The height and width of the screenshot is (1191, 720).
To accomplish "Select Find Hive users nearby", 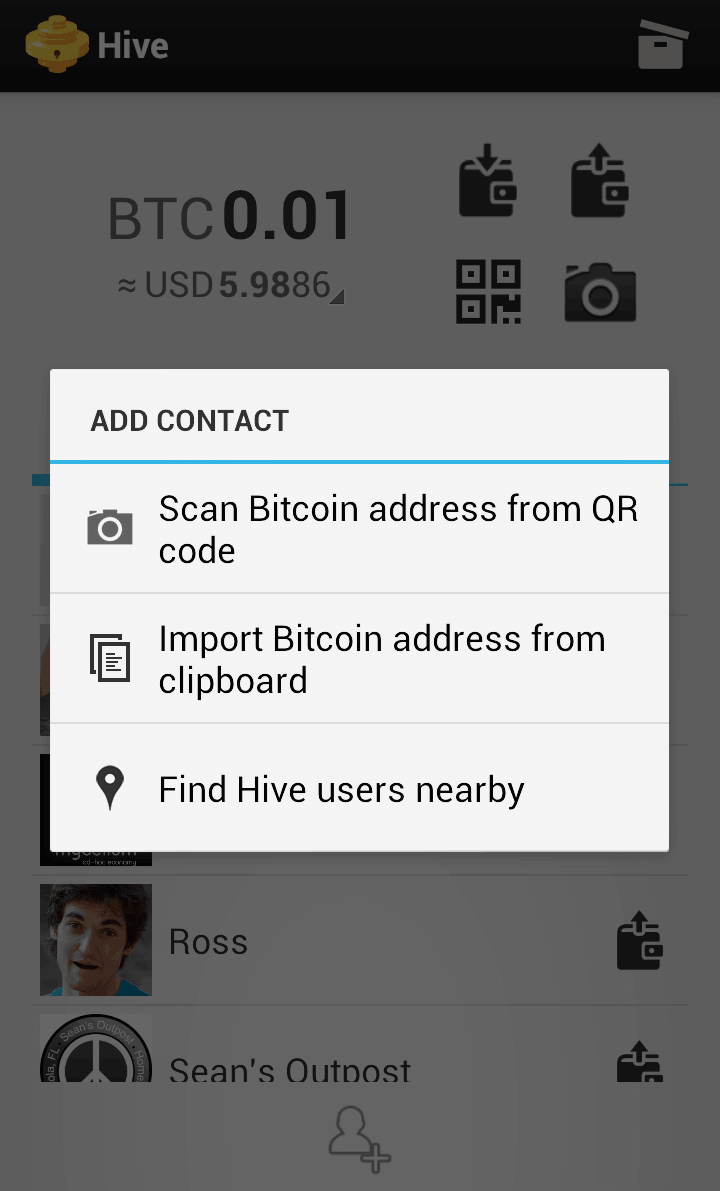I will pyautogui.click(x=359, y=788).
